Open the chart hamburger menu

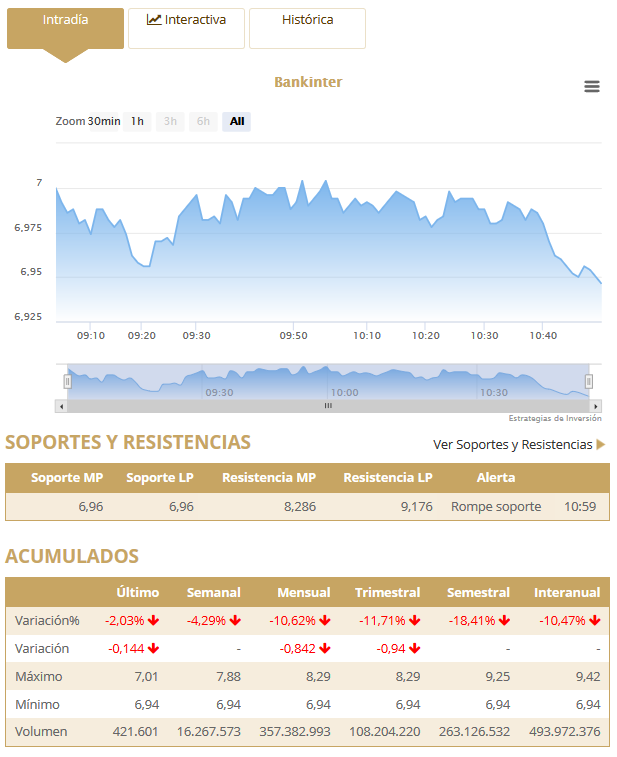[x=592, y=87]
